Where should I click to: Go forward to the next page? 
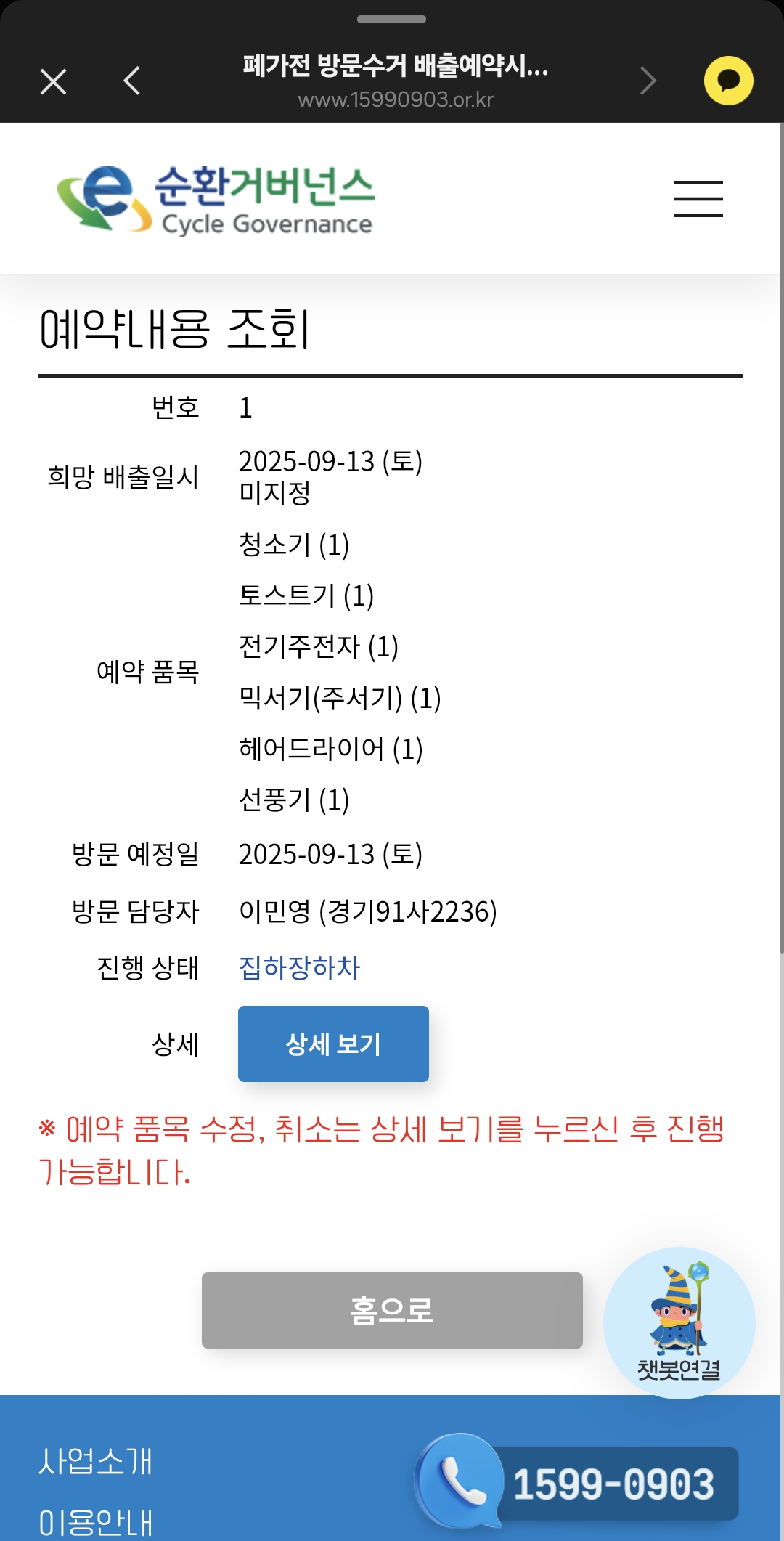pos(648,81)
